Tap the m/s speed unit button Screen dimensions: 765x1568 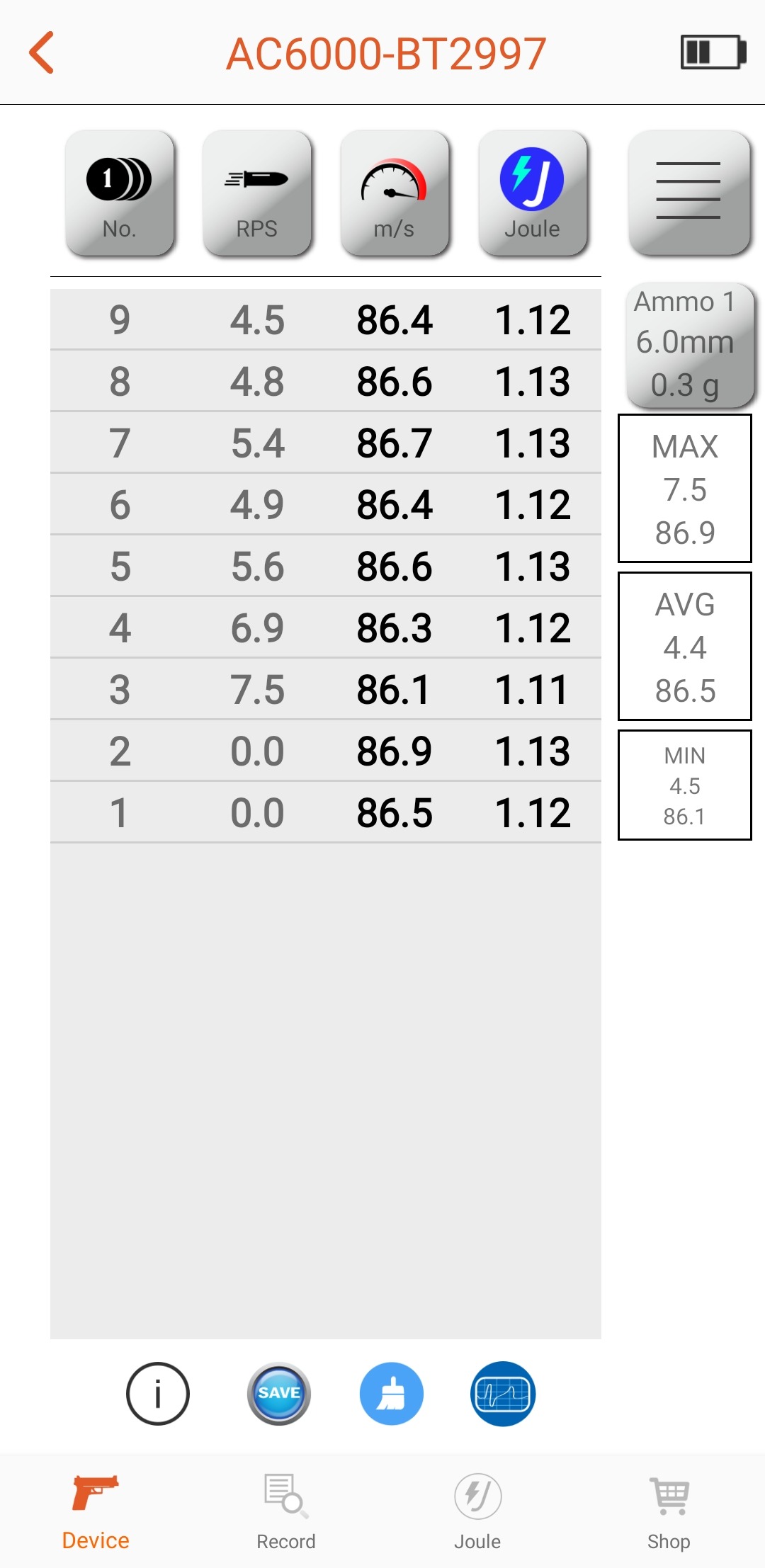[x=395, y=193]
